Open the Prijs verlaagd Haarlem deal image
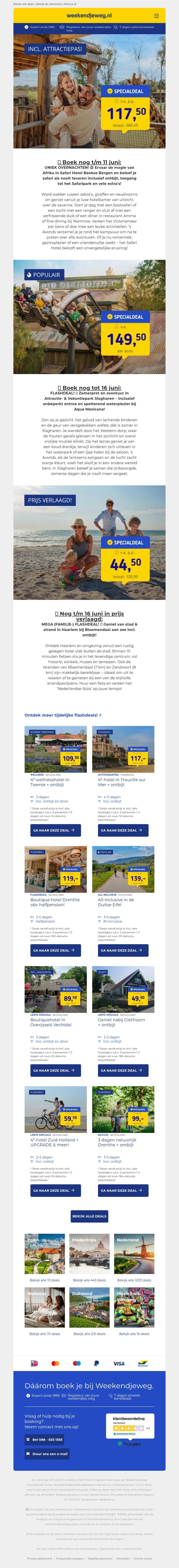 89,542
